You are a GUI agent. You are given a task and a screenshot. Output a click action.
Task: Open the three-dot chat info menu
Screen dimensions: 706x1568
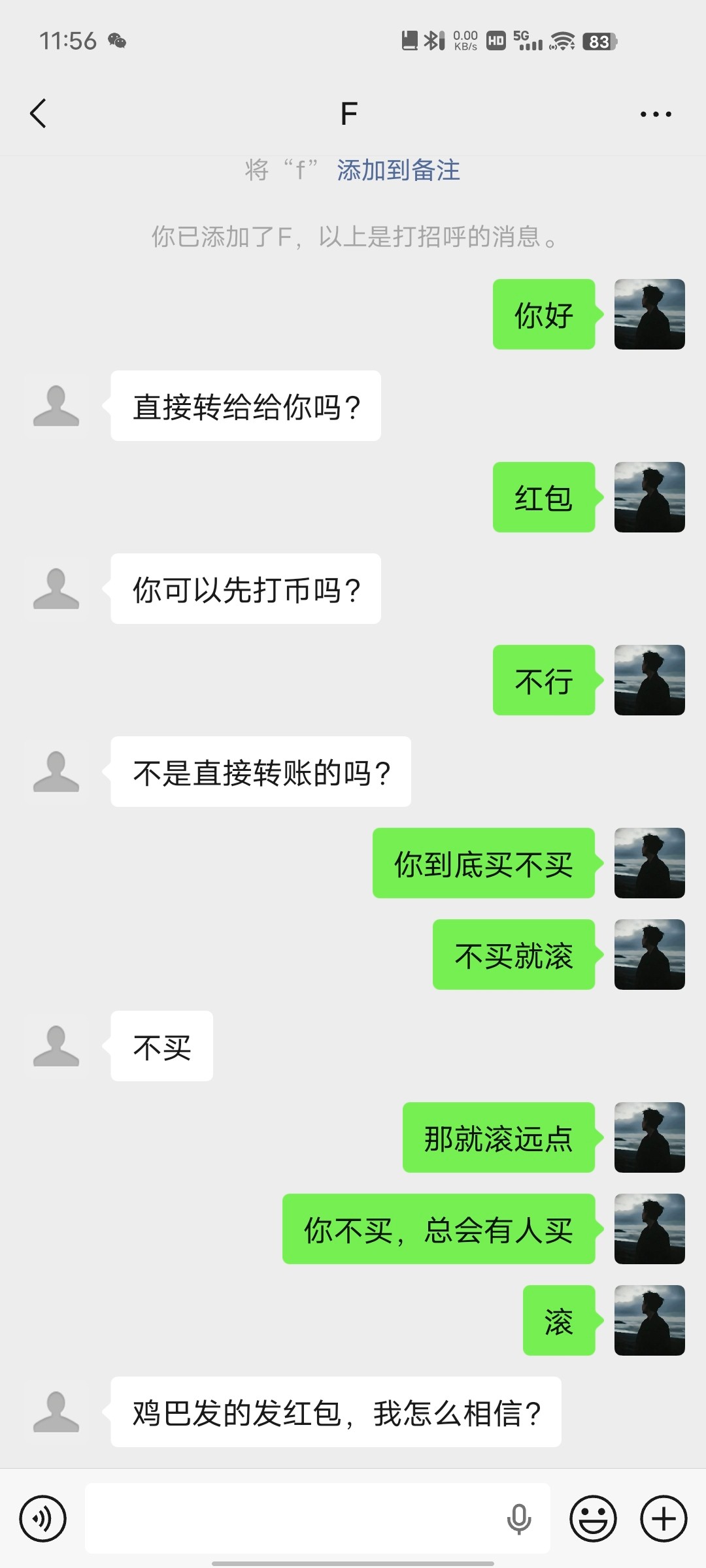pyautogui.click(x=655, y=114)
